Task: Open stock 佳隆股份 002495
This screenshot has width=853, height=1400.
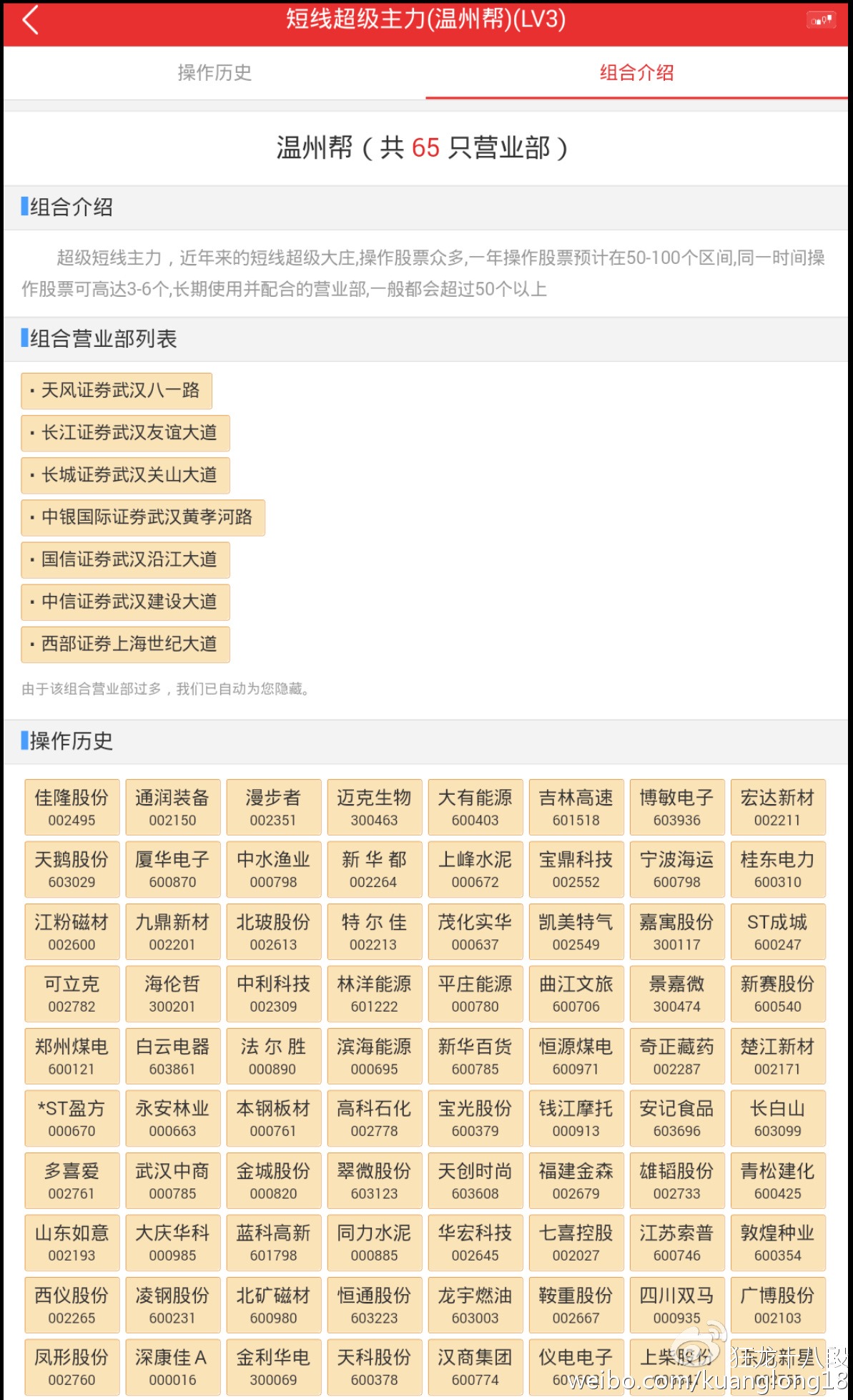Action: [x=72, y=807]
